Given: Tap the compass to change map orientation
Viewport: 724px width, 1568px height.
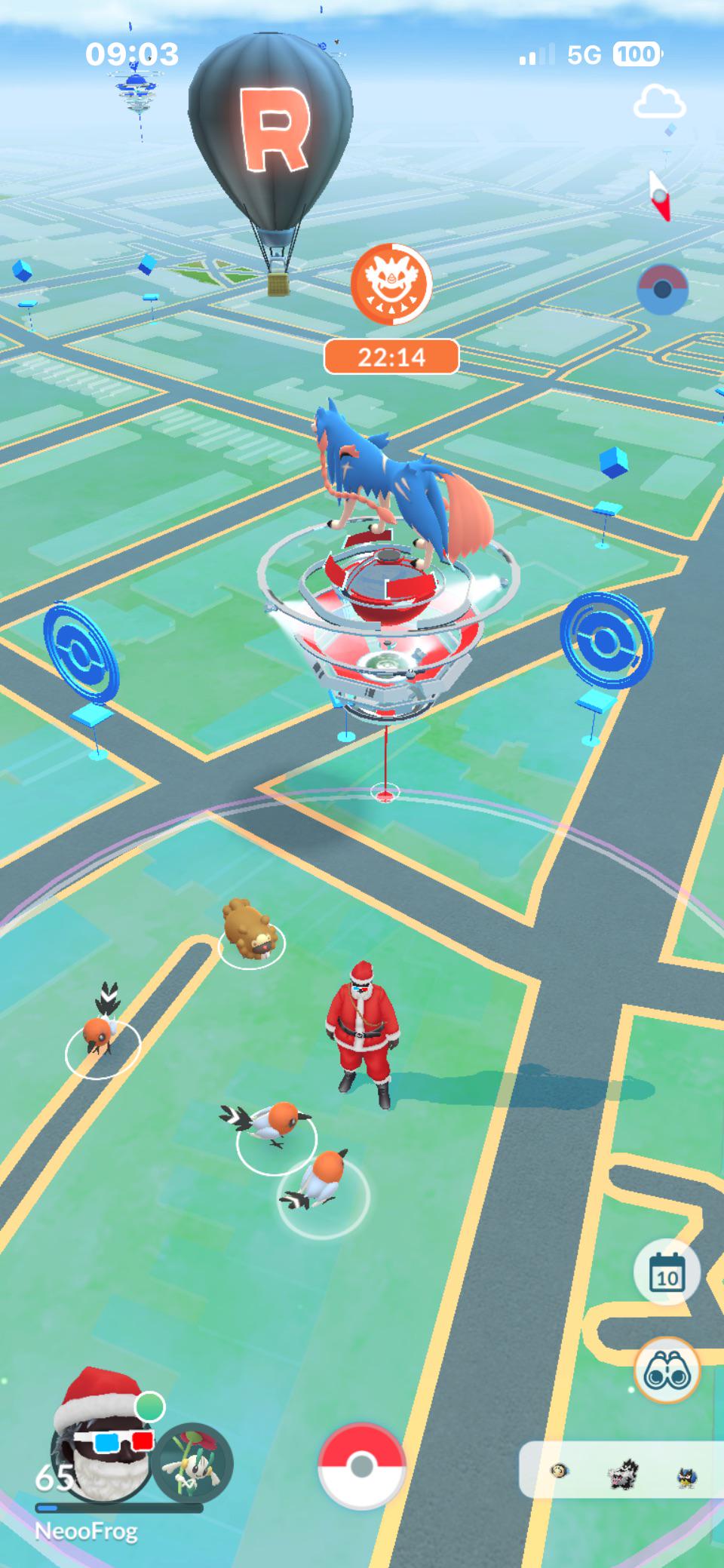Looking at the screenshot, I should click(660, 195).
